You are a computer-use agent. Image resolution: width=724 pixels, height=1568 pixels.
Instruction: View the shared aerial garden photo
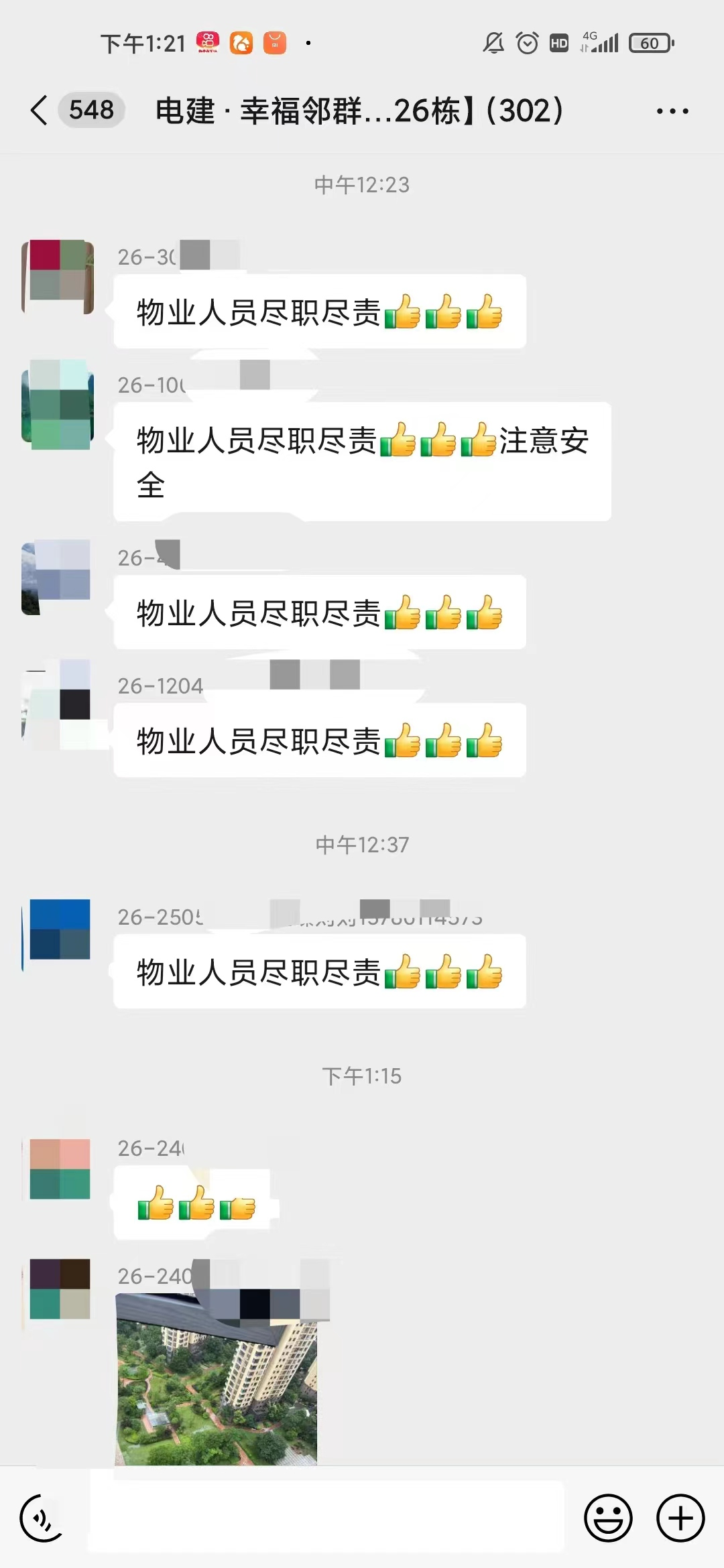coord(216,1380)
